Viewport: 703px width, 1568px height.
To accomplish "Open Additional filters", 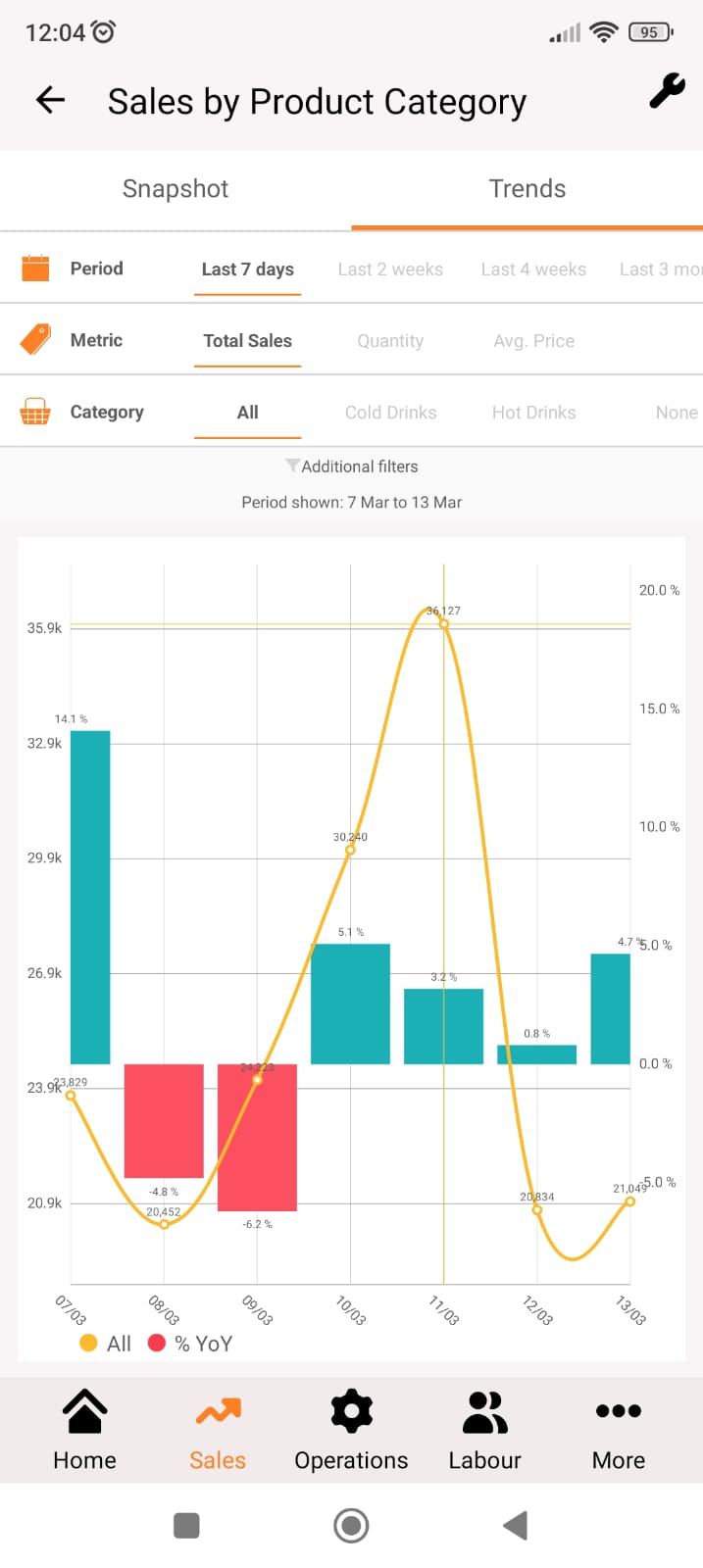I will pos(351,466).
